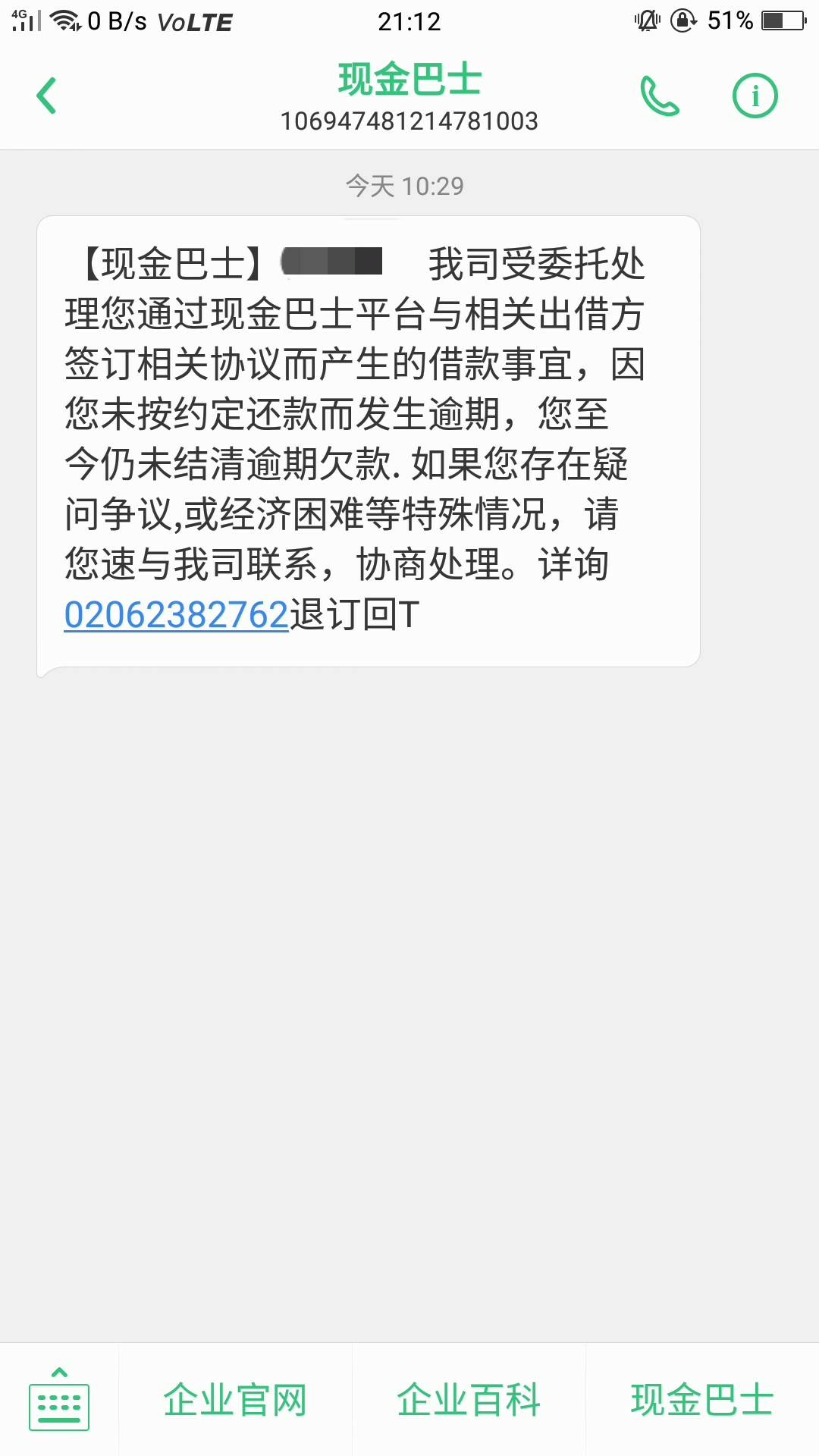Go back to the message list
The height and width of the screenshot is (1456, 819).
pyautogui.click(x=47, y=96)
